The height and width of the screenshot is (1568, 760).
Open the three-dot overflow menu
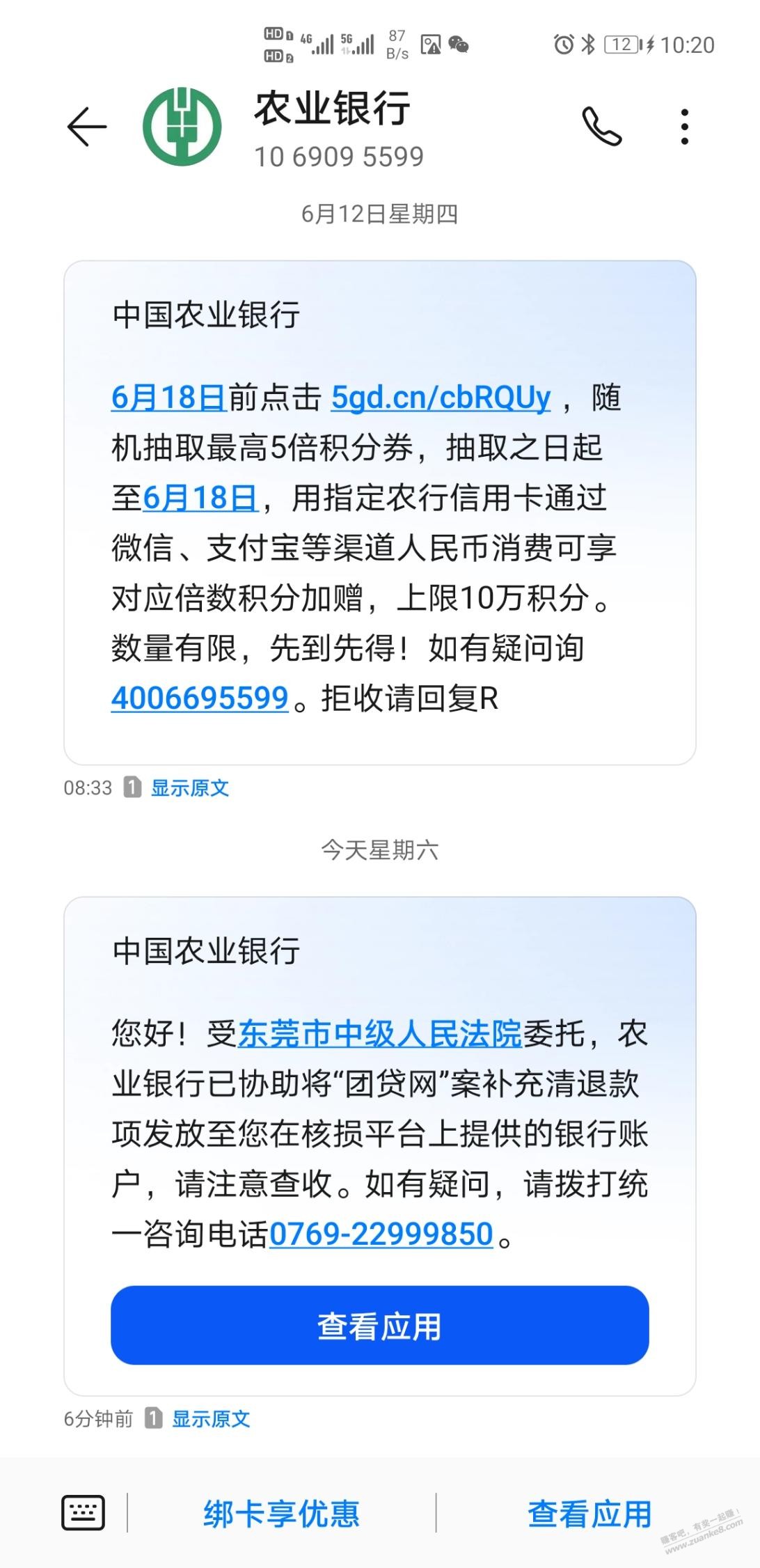[x=685, y=127]
